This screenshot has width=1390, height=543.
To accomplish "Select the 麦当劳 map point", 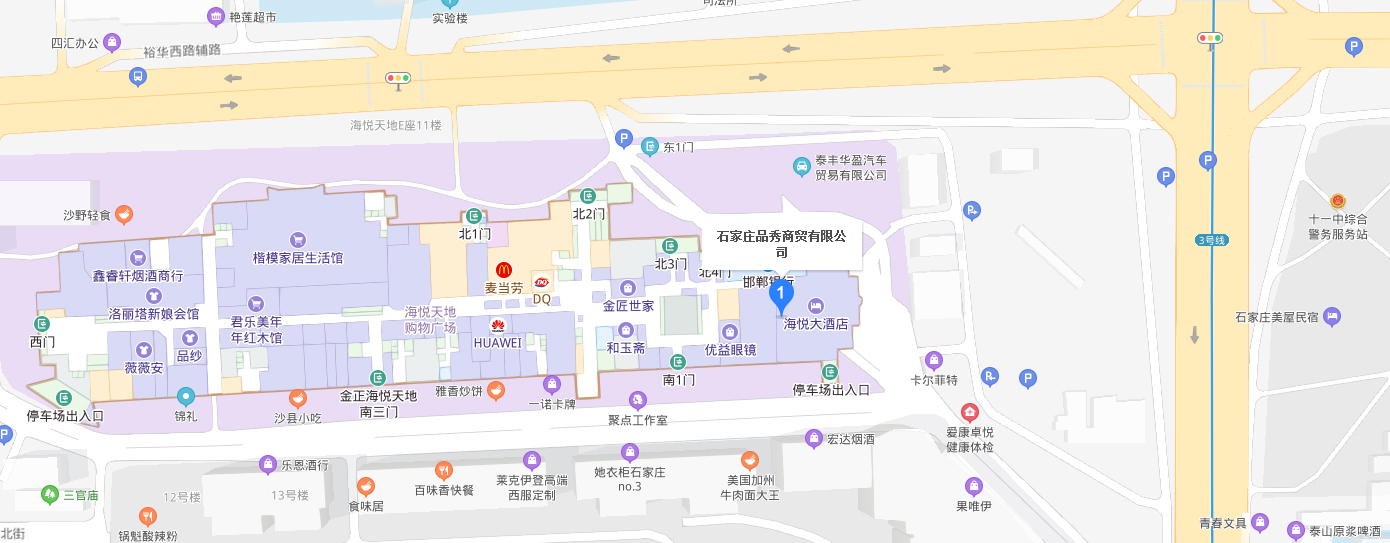I will tap(504, 270).
